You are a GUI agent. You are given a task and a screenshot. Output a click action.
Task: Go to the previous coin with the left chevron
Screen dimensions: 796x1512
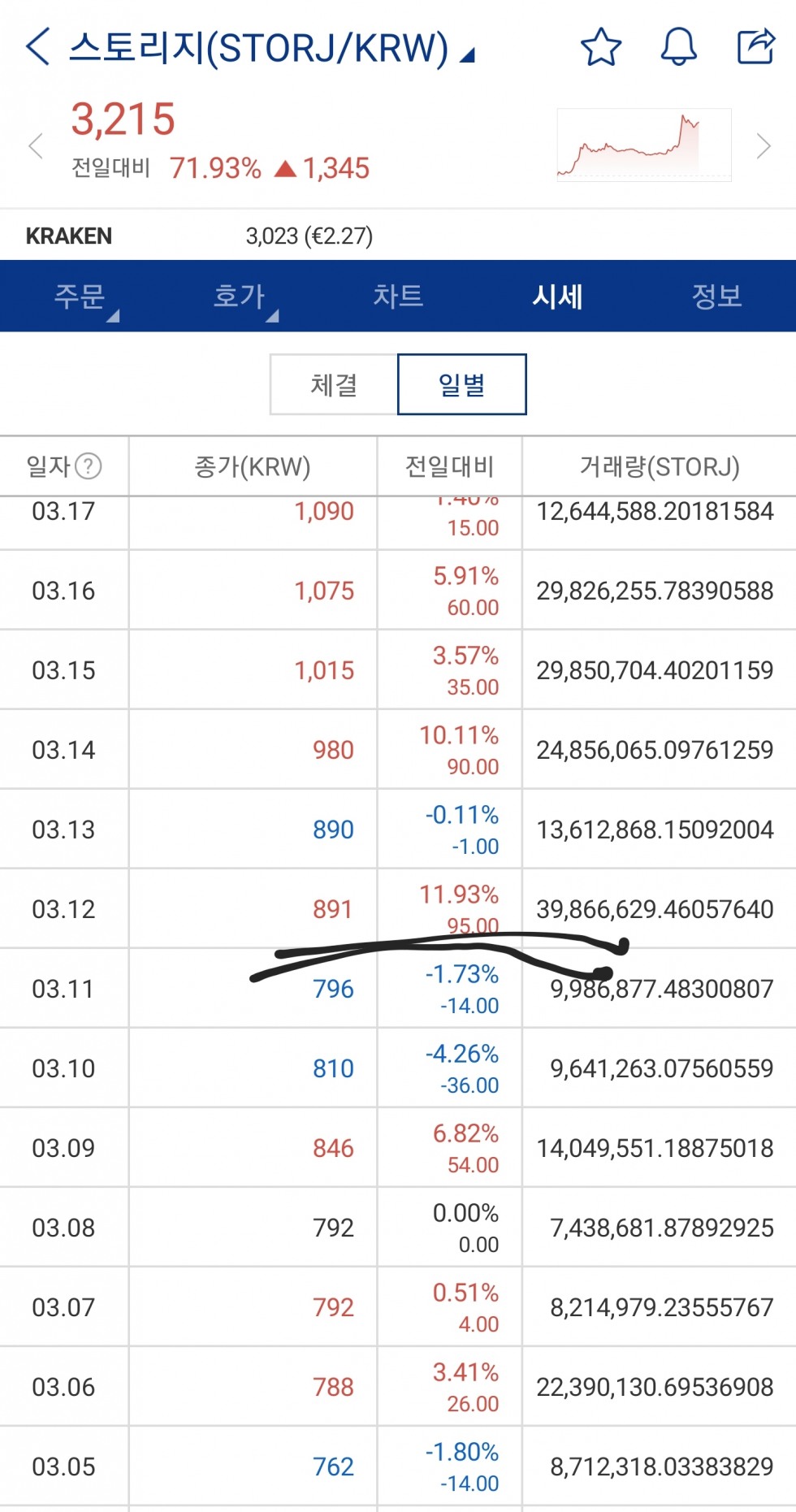pos(36,146)
